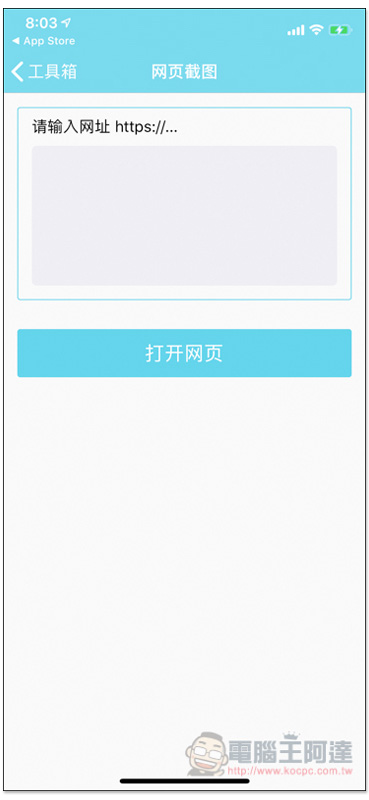
Task: Tap the 打开网页 button
Action: pos(184,353)
